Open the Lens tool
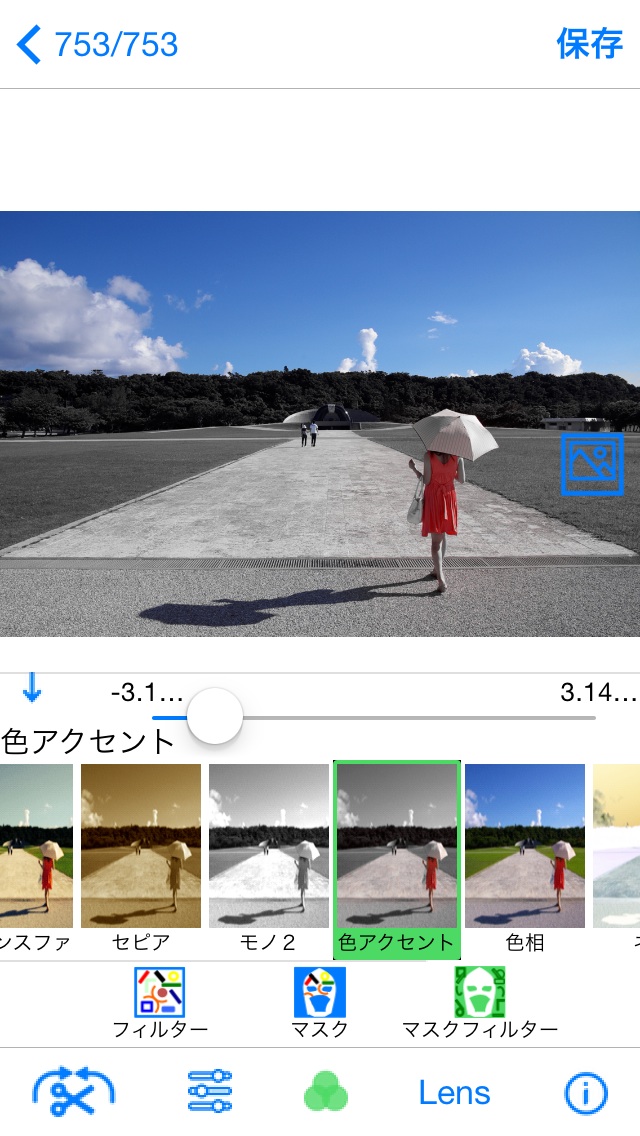 tap(454, 1093)
